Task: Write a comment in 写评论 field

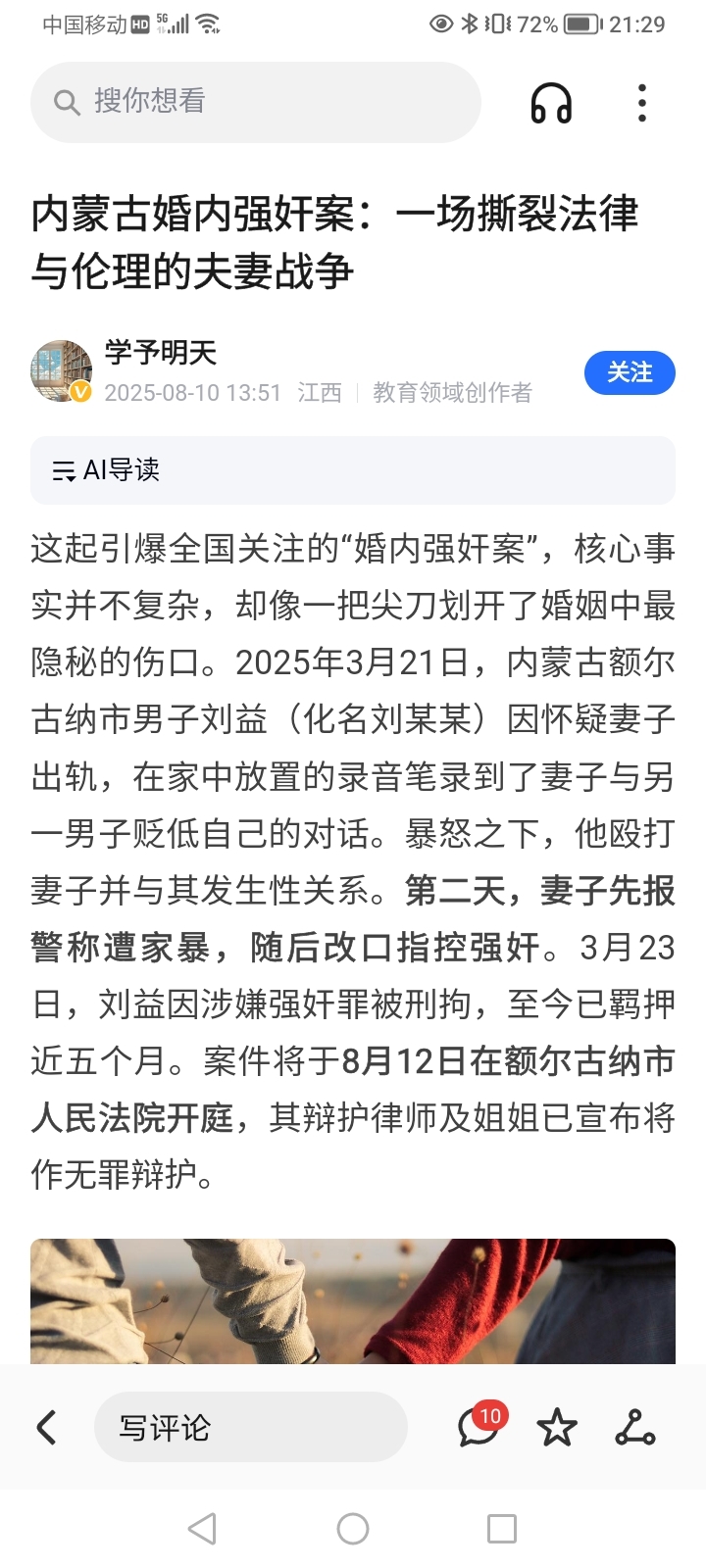Action: pos(250,1427)
